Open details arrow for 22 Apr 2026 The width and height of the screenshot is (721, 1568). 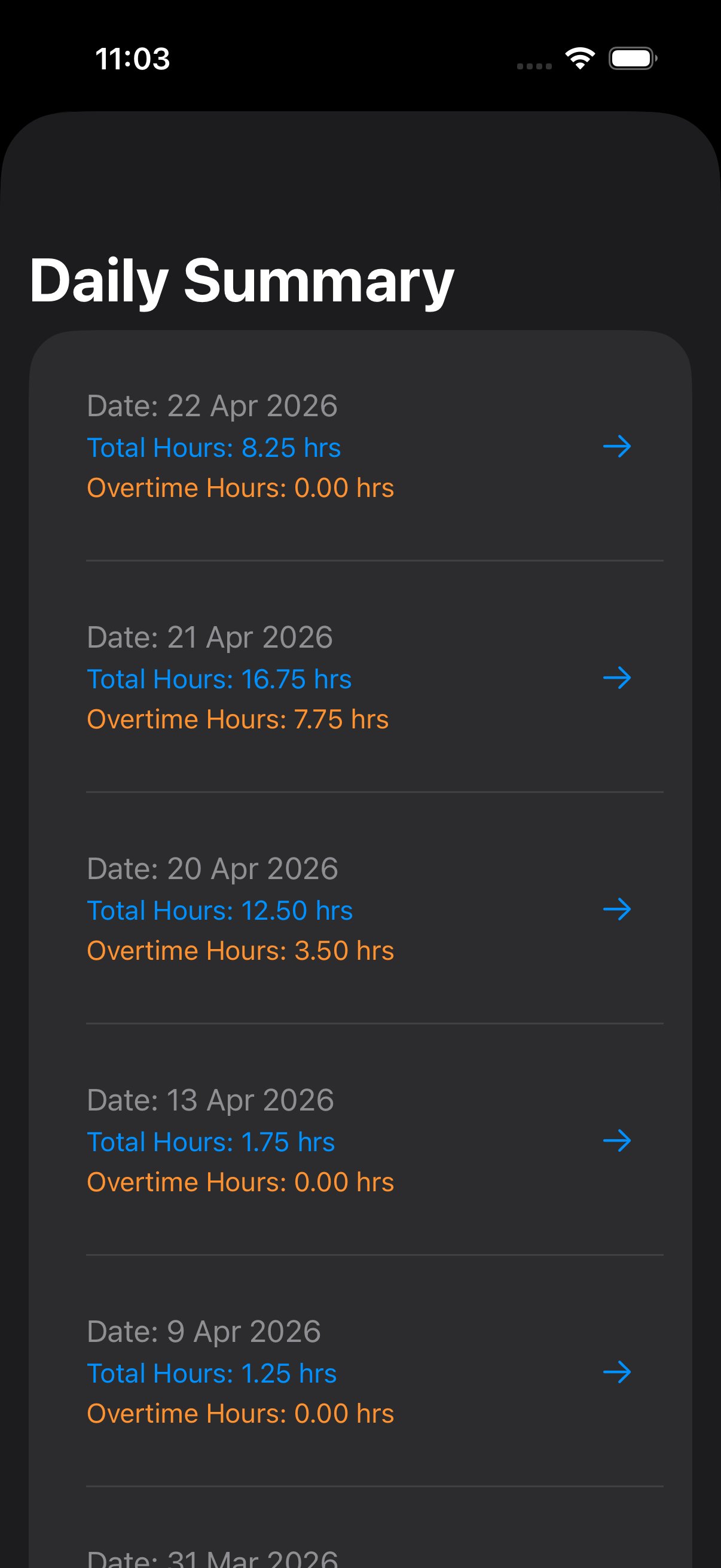tap(618, 447)
